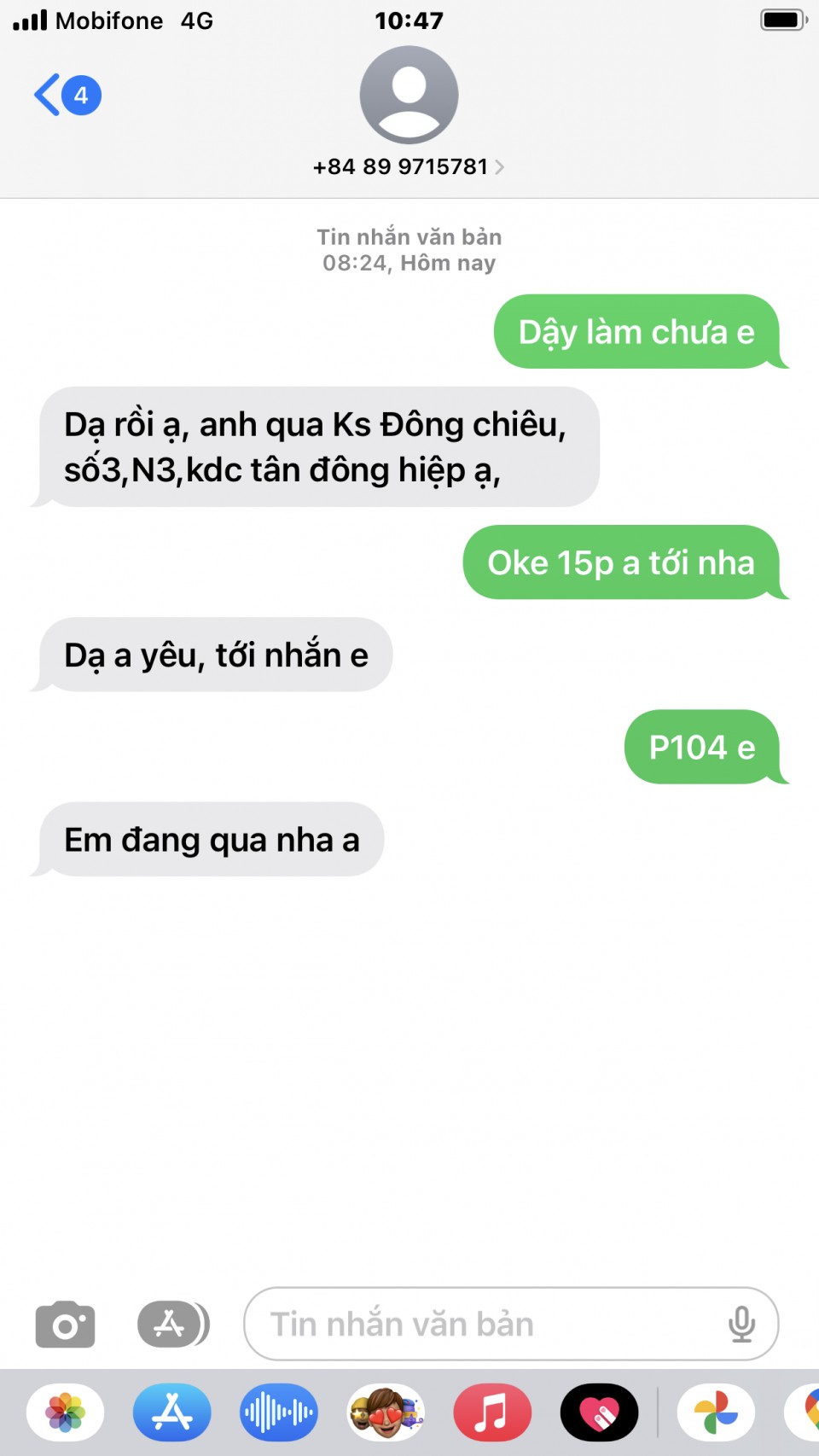Toggle the App Store apps drawer

[x=172, y=1324]
